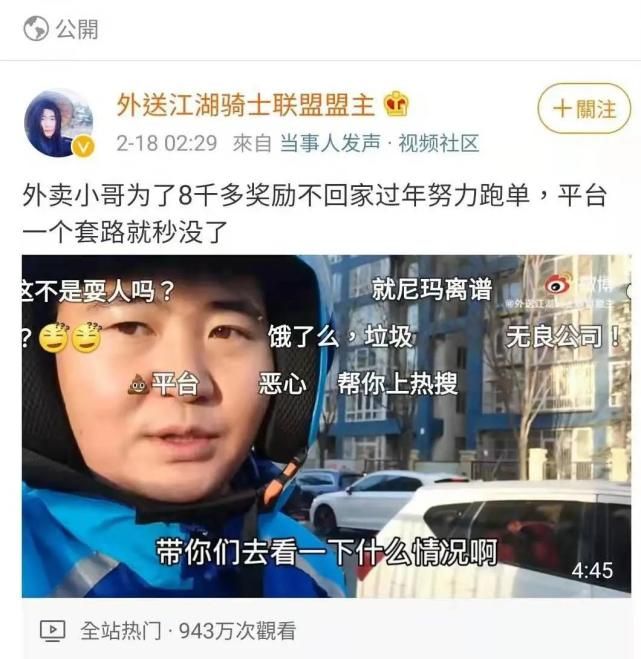Open the 当事人发声·视频社区 source link
Viewport: 641px width, 659px height.
(x=378, y=143)
